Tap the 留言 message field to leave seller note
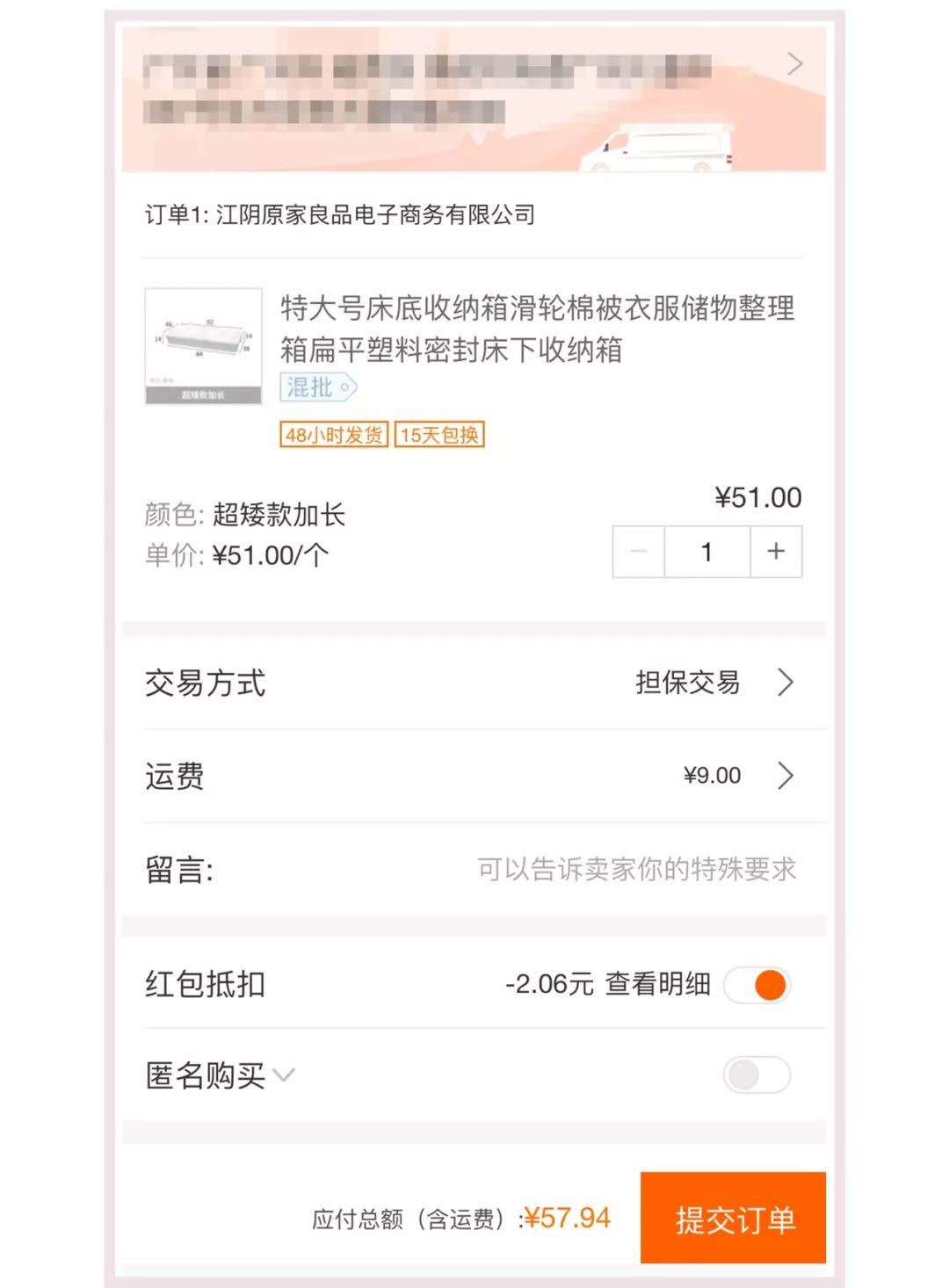This screenshot has width=949, height=1288. (634, 869)
